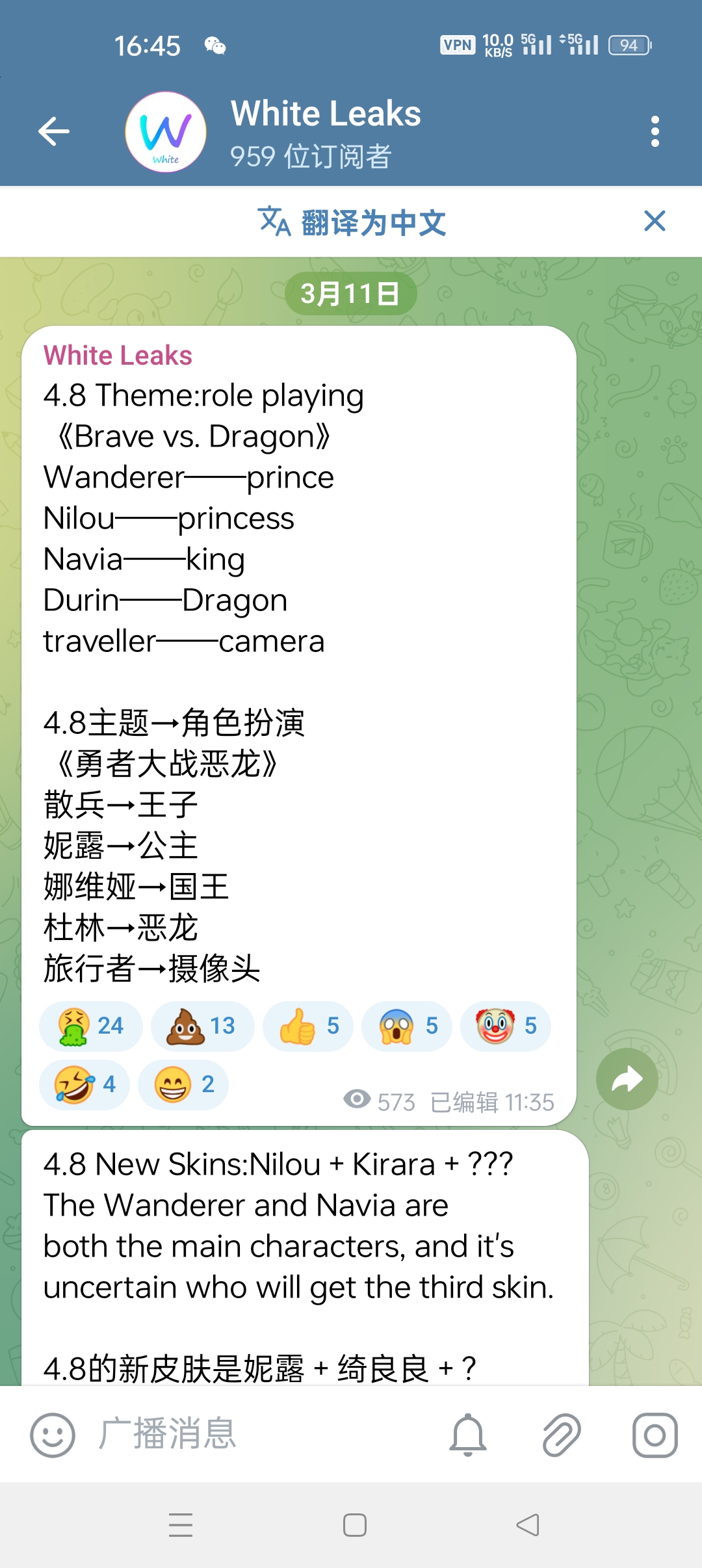Focus the broadcast message input field
This screenshot has width=702, height=1568.
(260, 1435)
